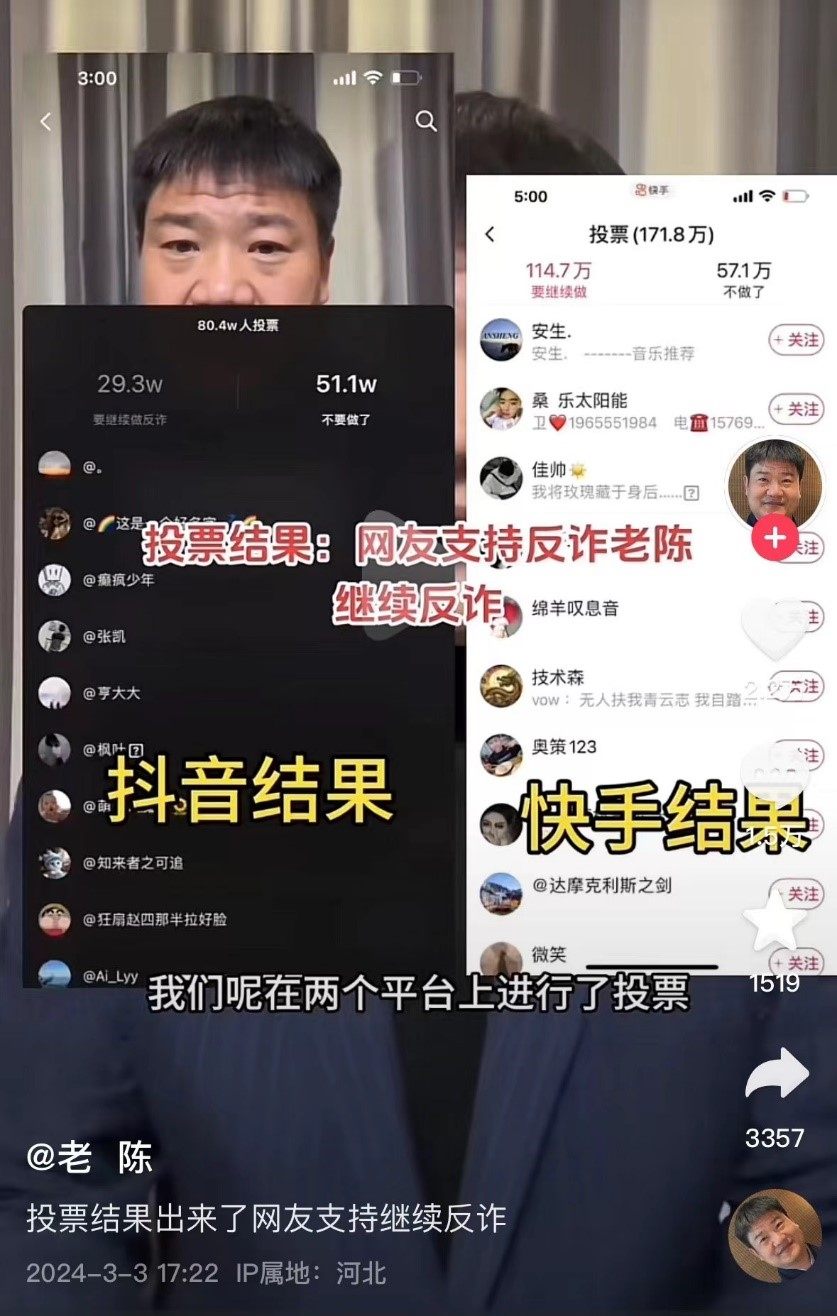Visit the @老陈 username link
This screenshot has height=1316, width=837.
[x=90, y=1158]
